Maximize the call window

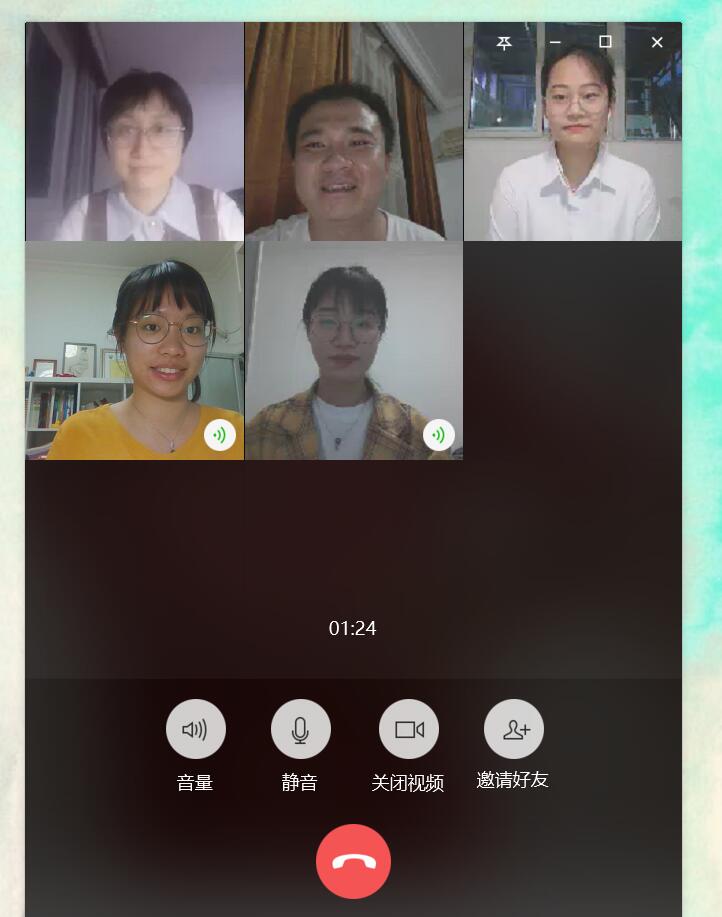click(605, 42)
